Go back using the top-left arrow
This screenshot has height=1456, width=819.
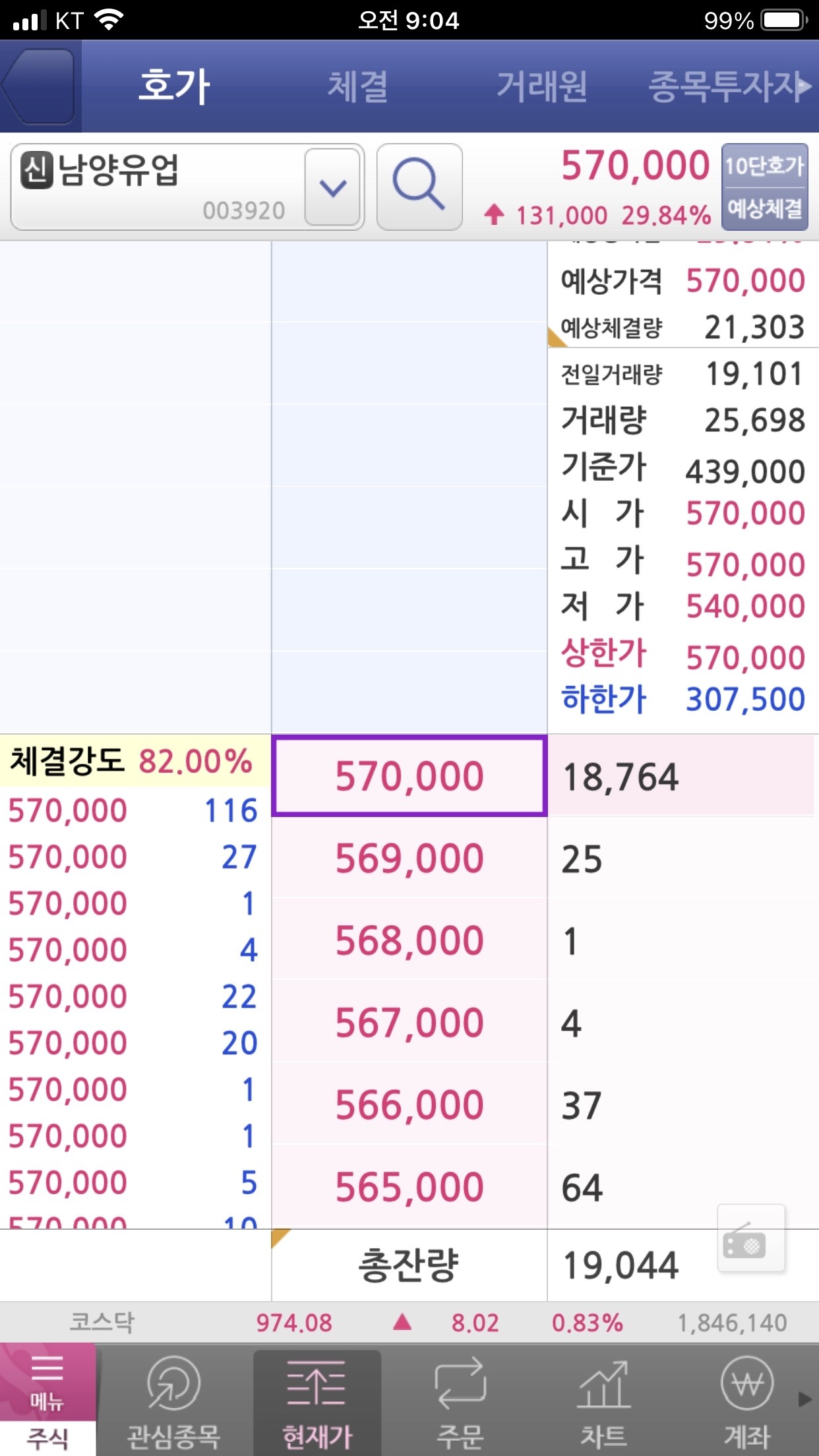coord(38,86)
